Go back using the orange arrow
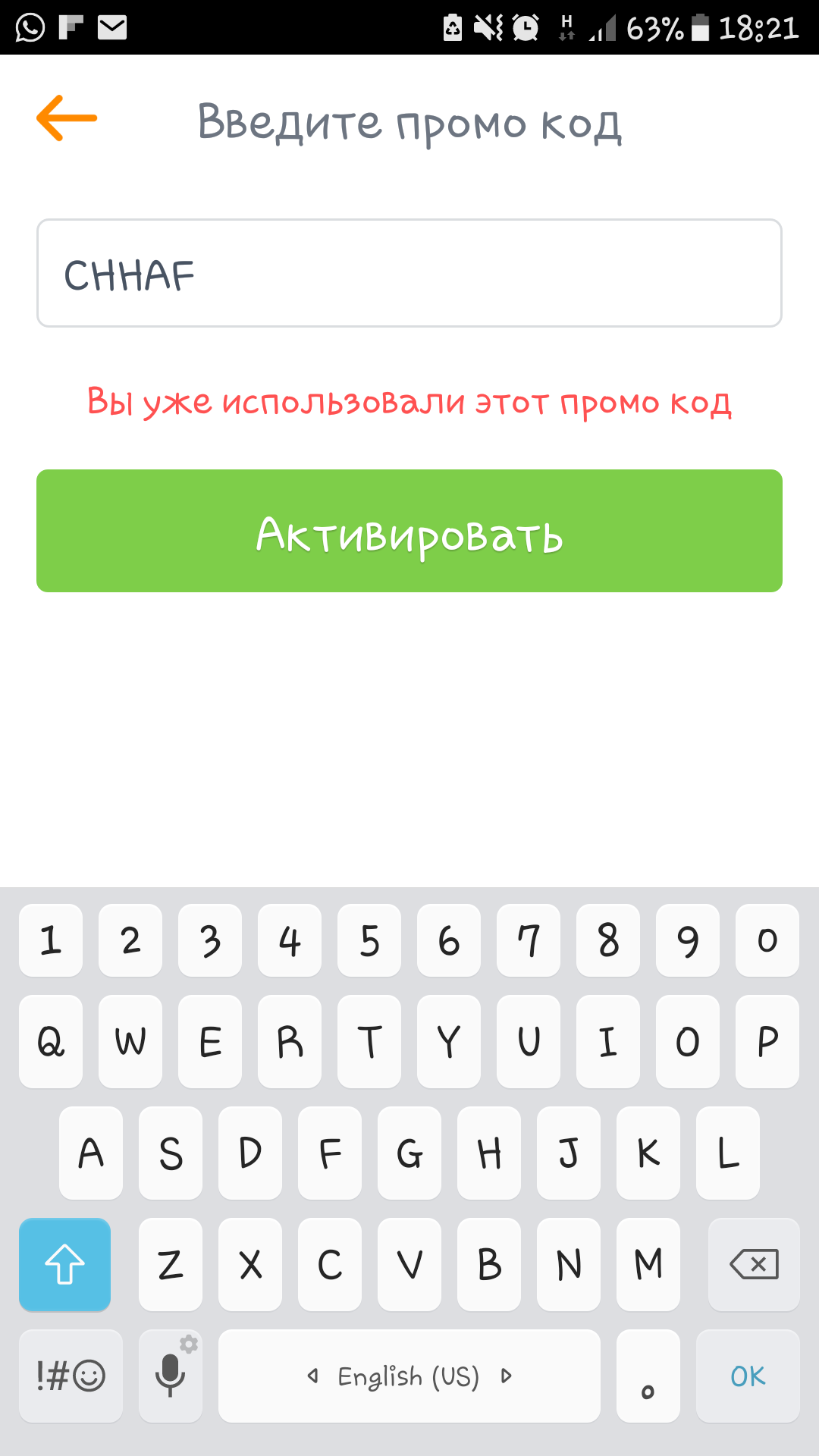The height and width of the screenshot is (1456, 819). (67, 118)
